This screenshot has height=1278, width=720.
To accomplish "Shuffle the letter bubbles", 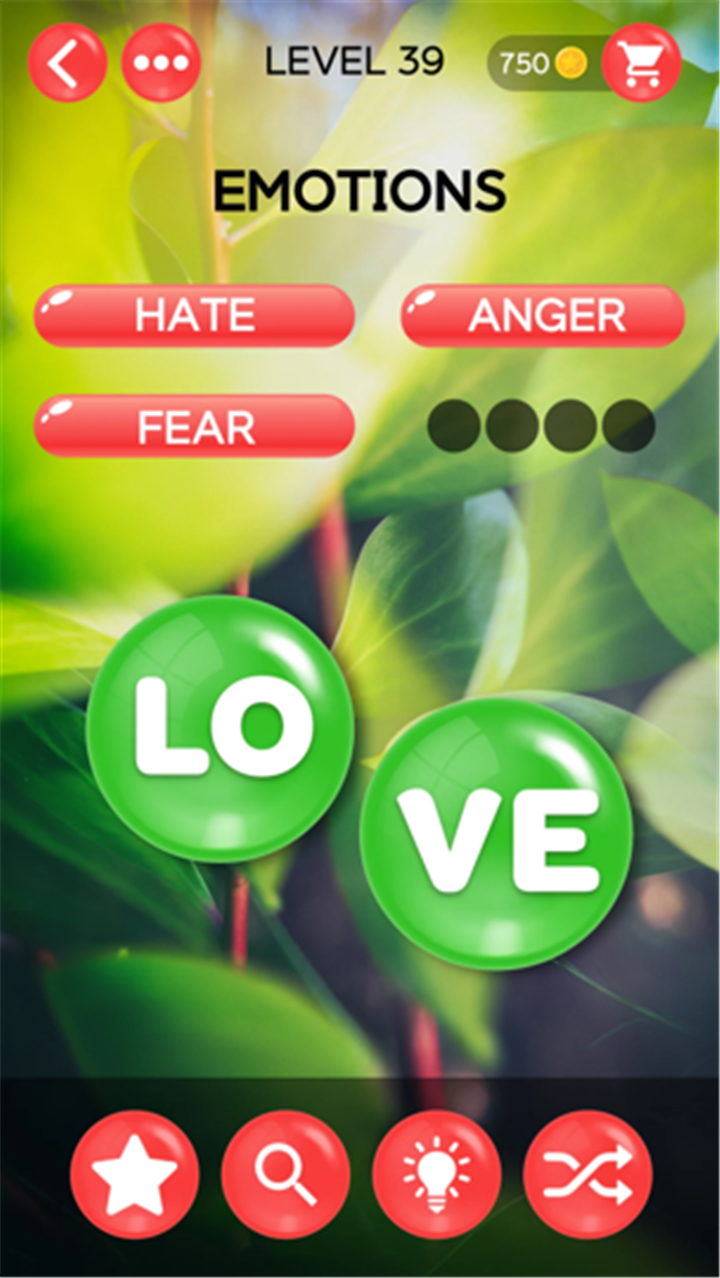I will [588, 1175].
